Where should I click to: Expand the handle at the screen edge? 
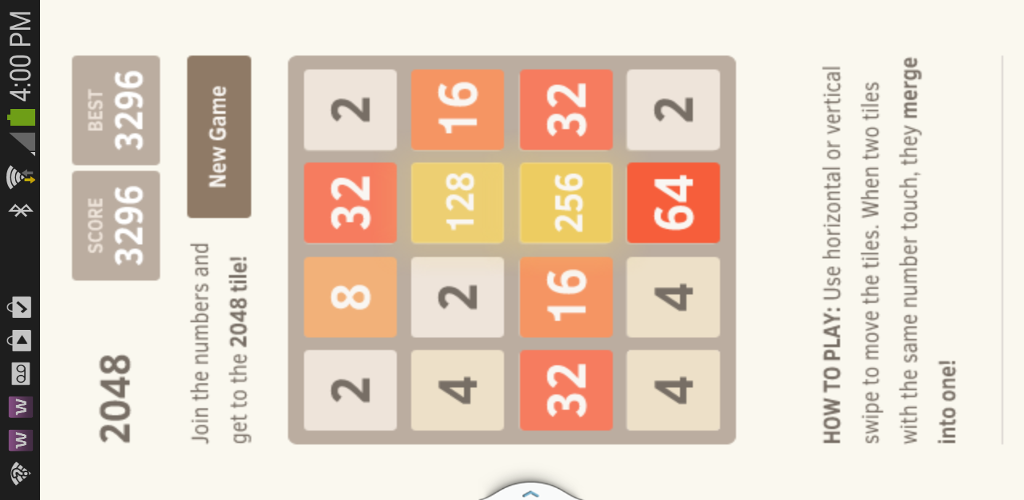coord(531,492)
